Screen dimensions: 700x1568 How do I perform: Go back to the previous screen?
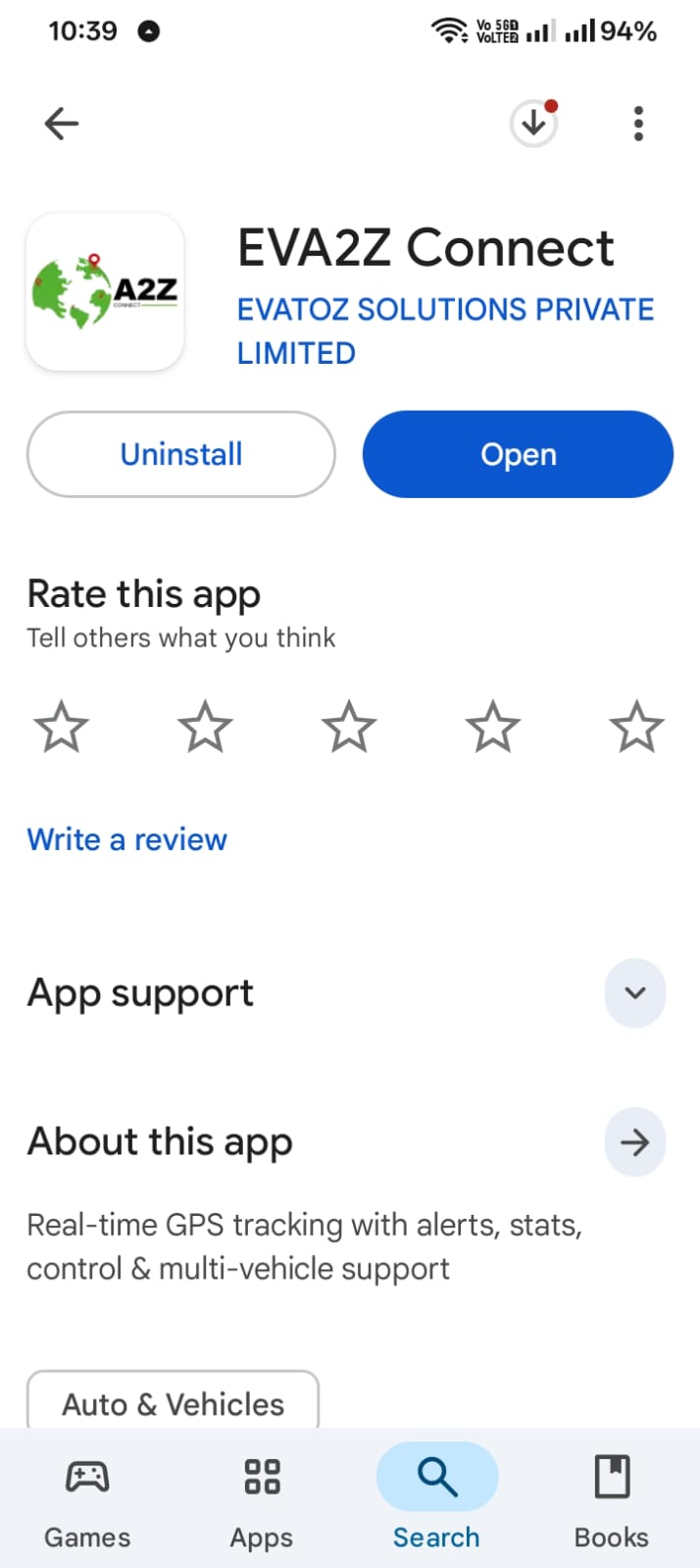tap(61, 124)
